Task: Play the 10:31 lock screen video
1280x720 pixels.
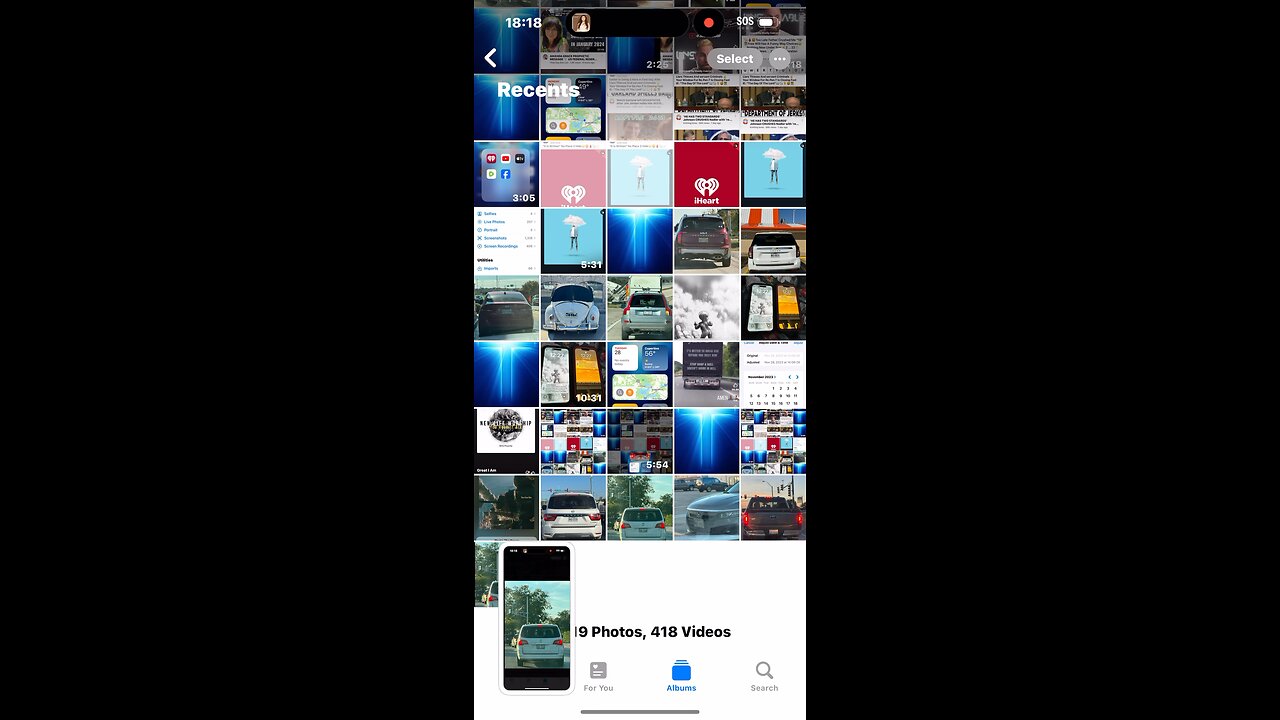Action: pyautogui.click(x=573, y=374)
